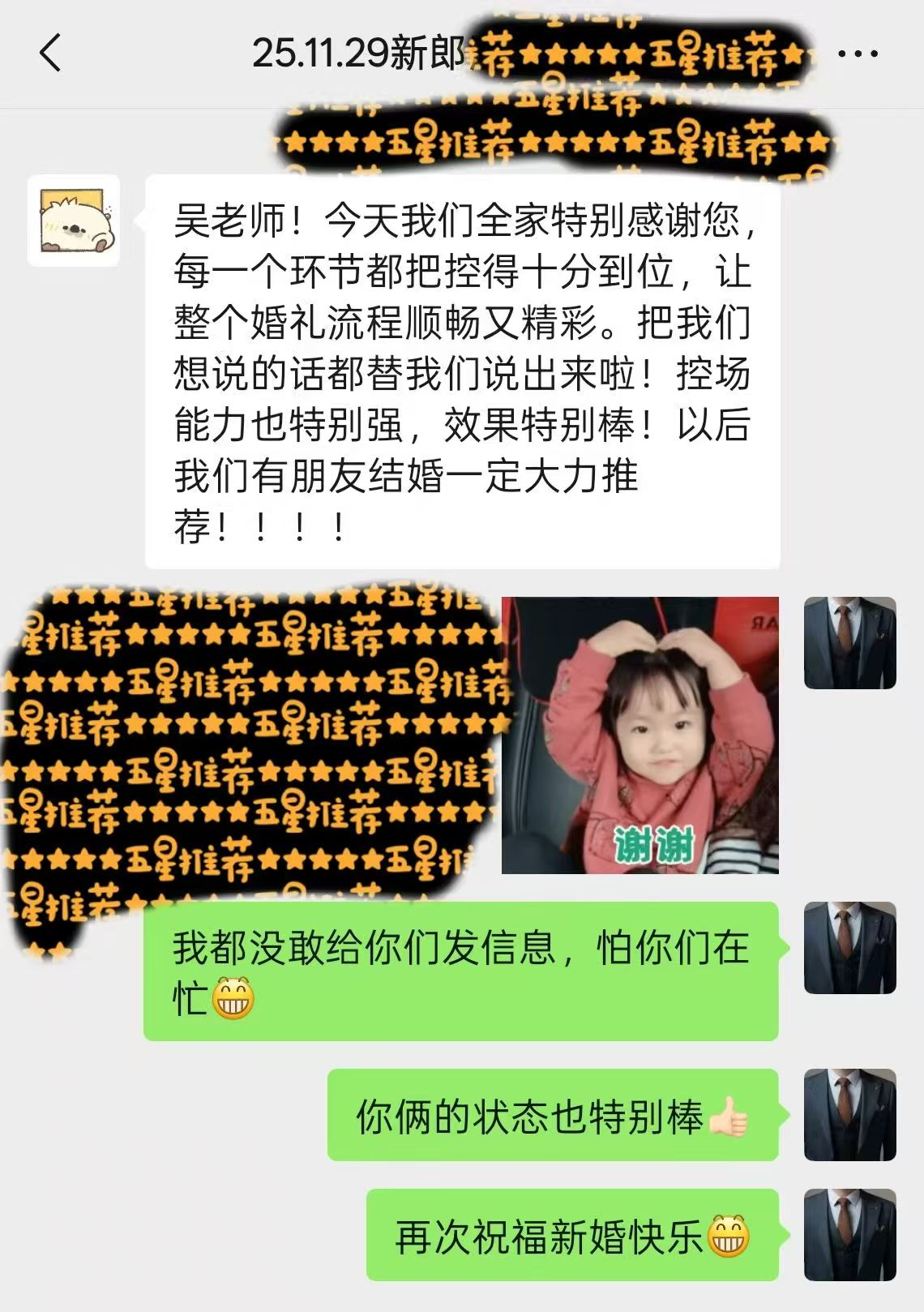The height and width of the screenshot is (1312, 924).
Task: Tap the suit avatar beside 再次祝福新婚快乐
Action: point(849,1235)
